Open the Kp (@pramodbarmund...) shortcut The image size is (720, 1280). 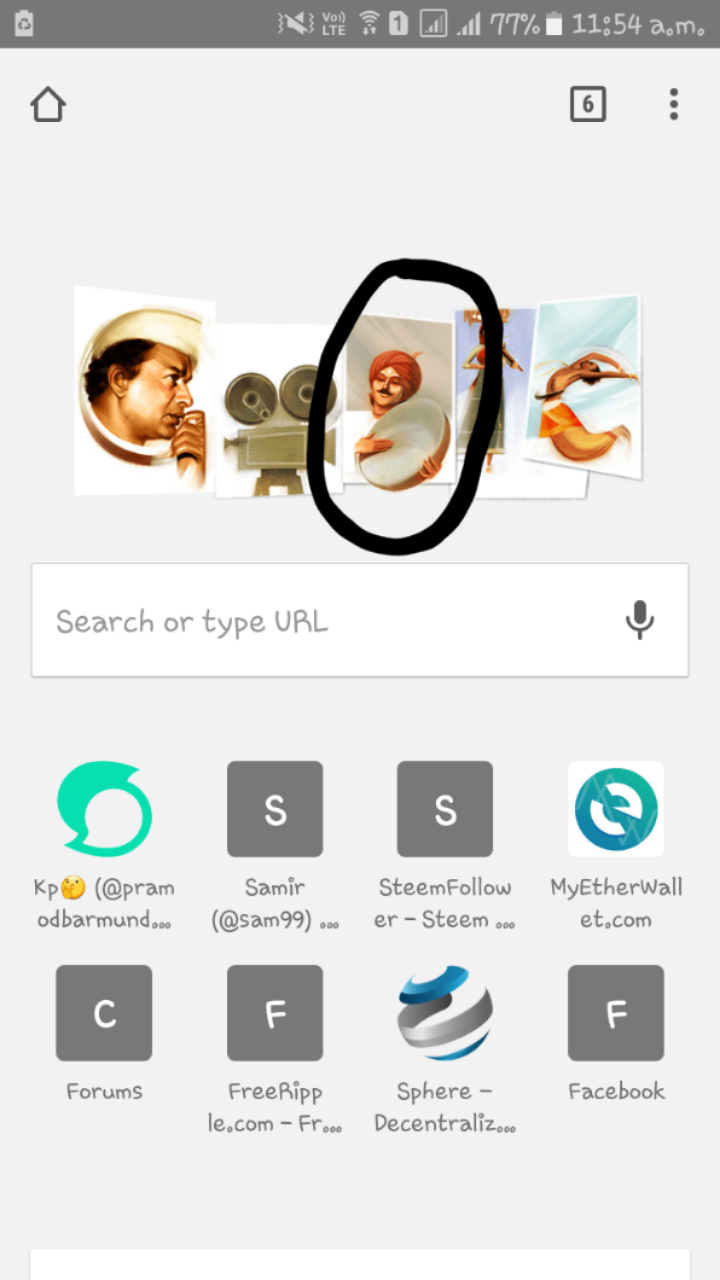pos(104,810)
